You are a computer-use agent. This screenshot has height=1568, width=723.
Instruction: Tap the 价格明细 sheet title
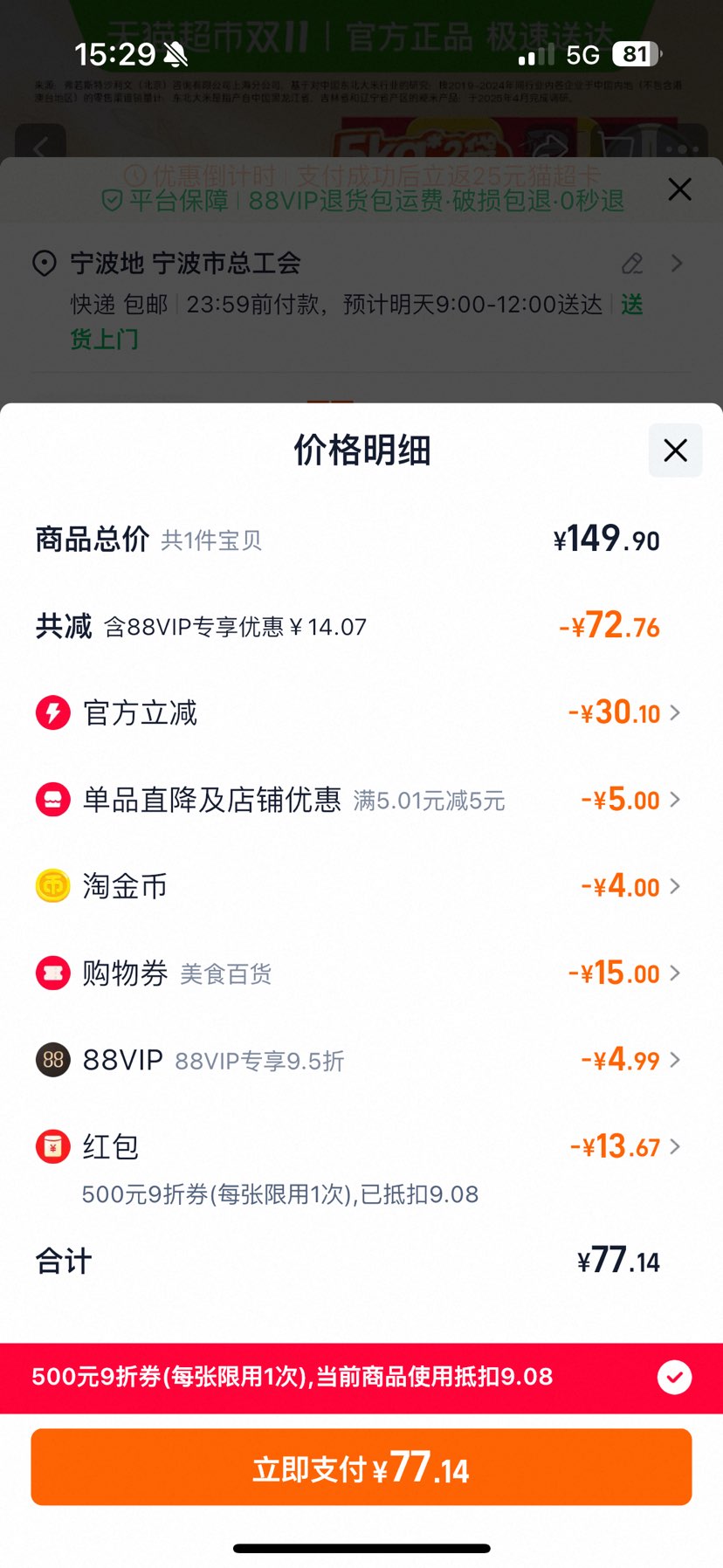(361, 450)
